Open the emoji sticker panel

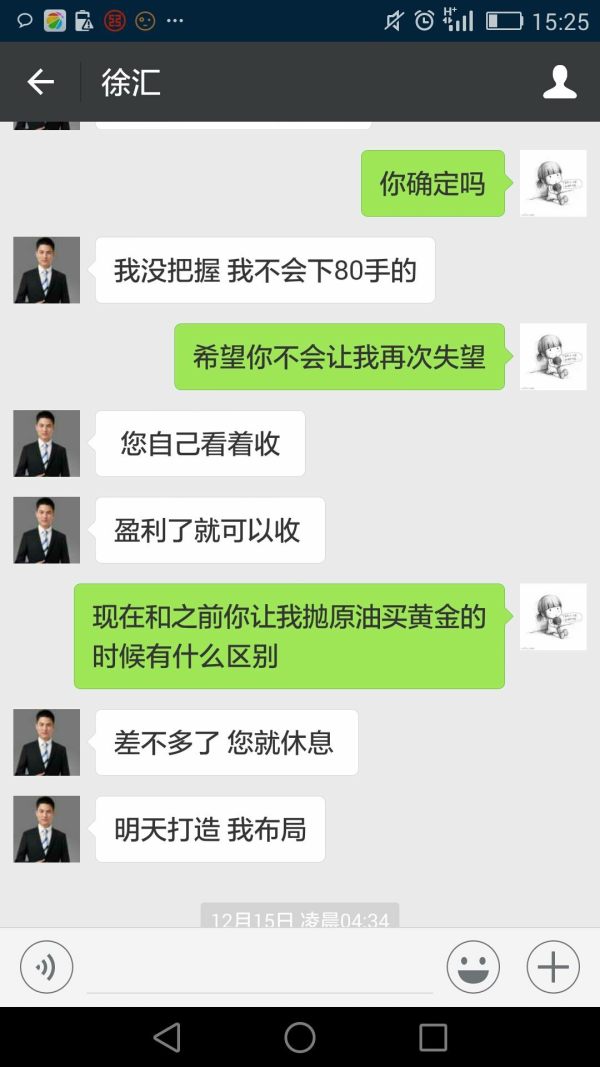click(x=472, y=967)
